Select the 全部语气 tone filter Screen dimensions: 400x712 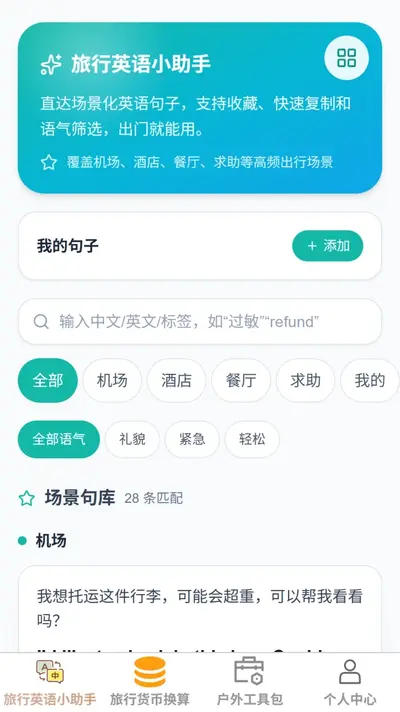coord(59,439)
